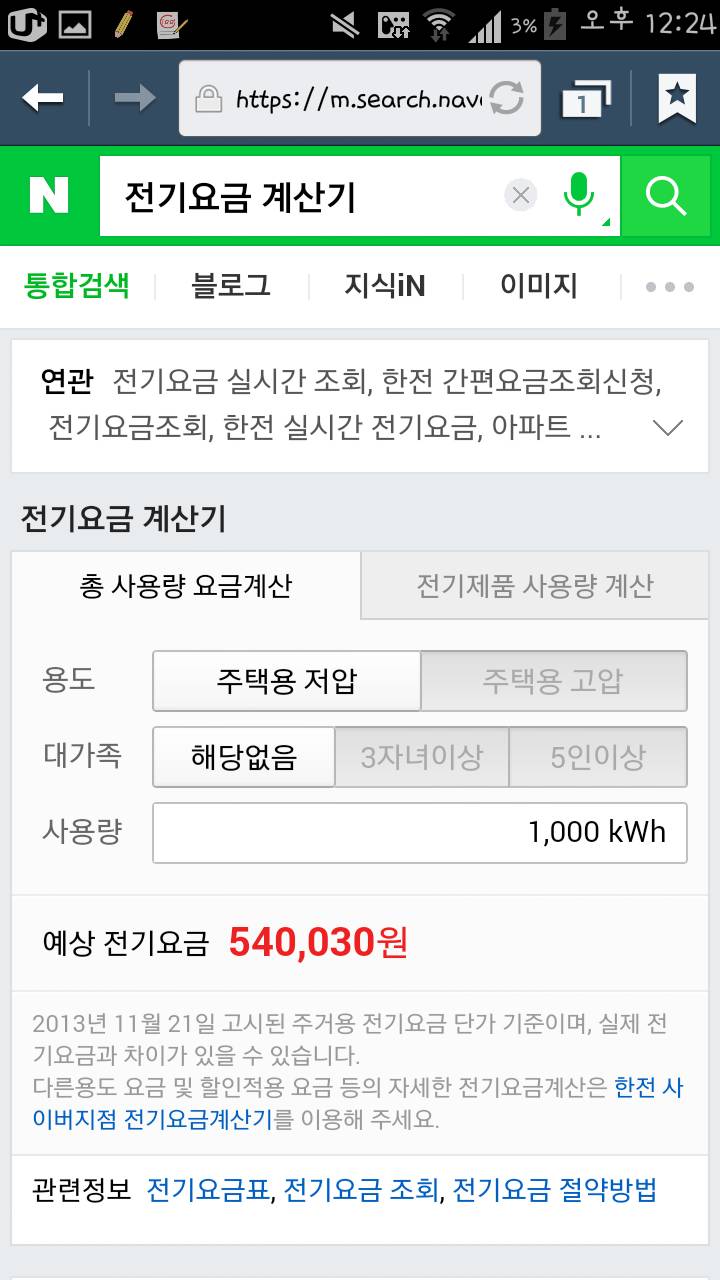Select 주택용 고압 usage type

[554, 681]
